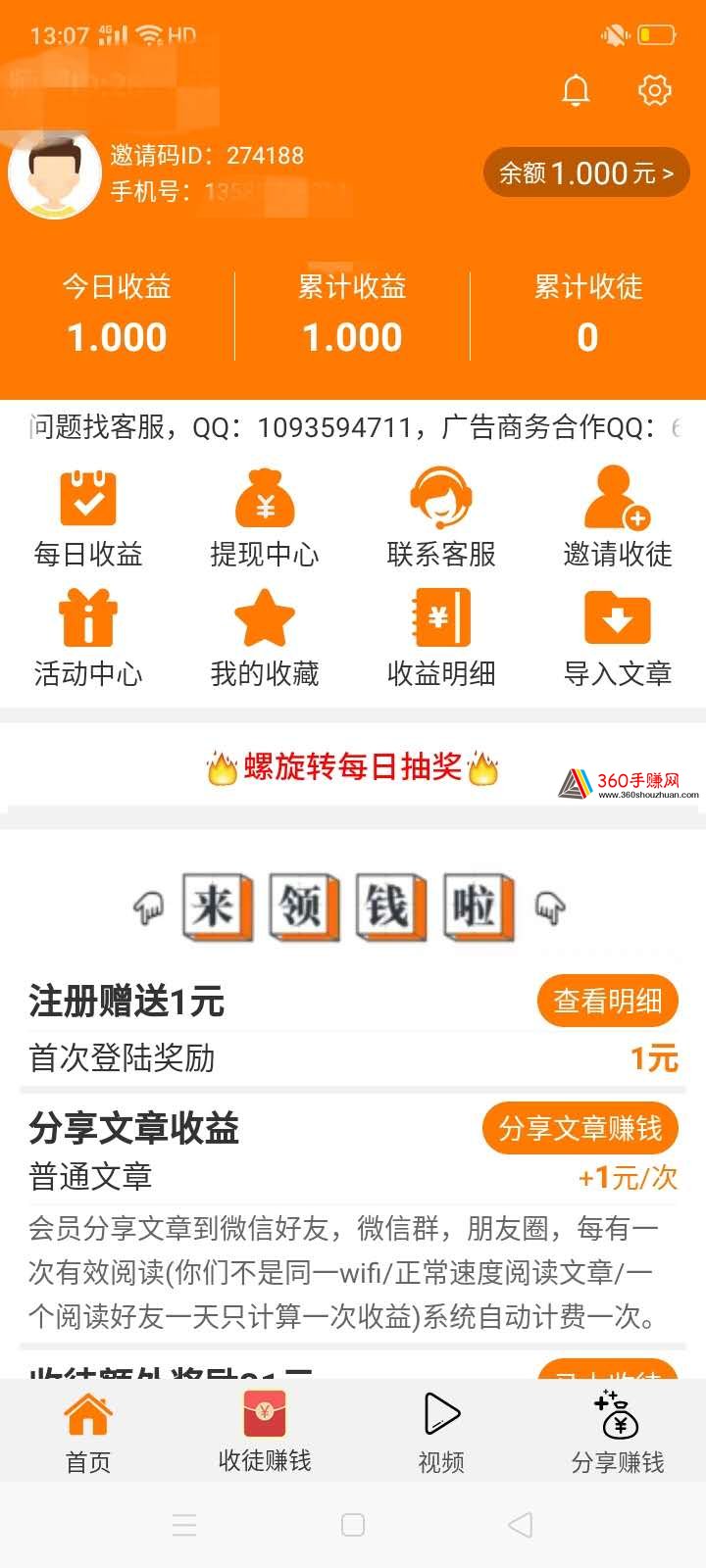
Task: Open 每日收益 daily earnings
Action: pyautogui.click(x=88, y=519)
